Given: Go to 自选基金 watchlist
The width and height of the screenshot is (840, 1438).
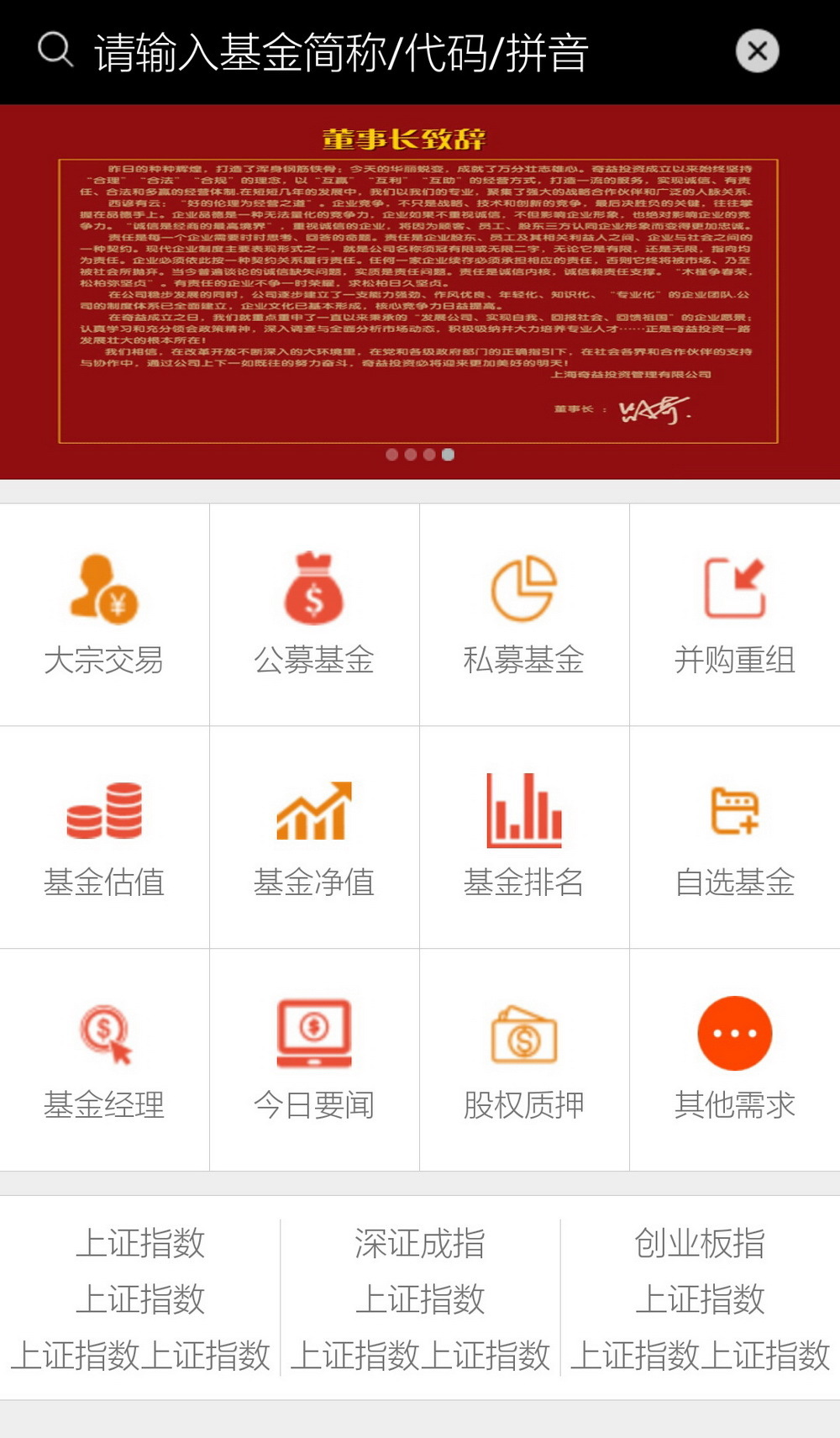Looking at the screenshot, I should 735,837.
